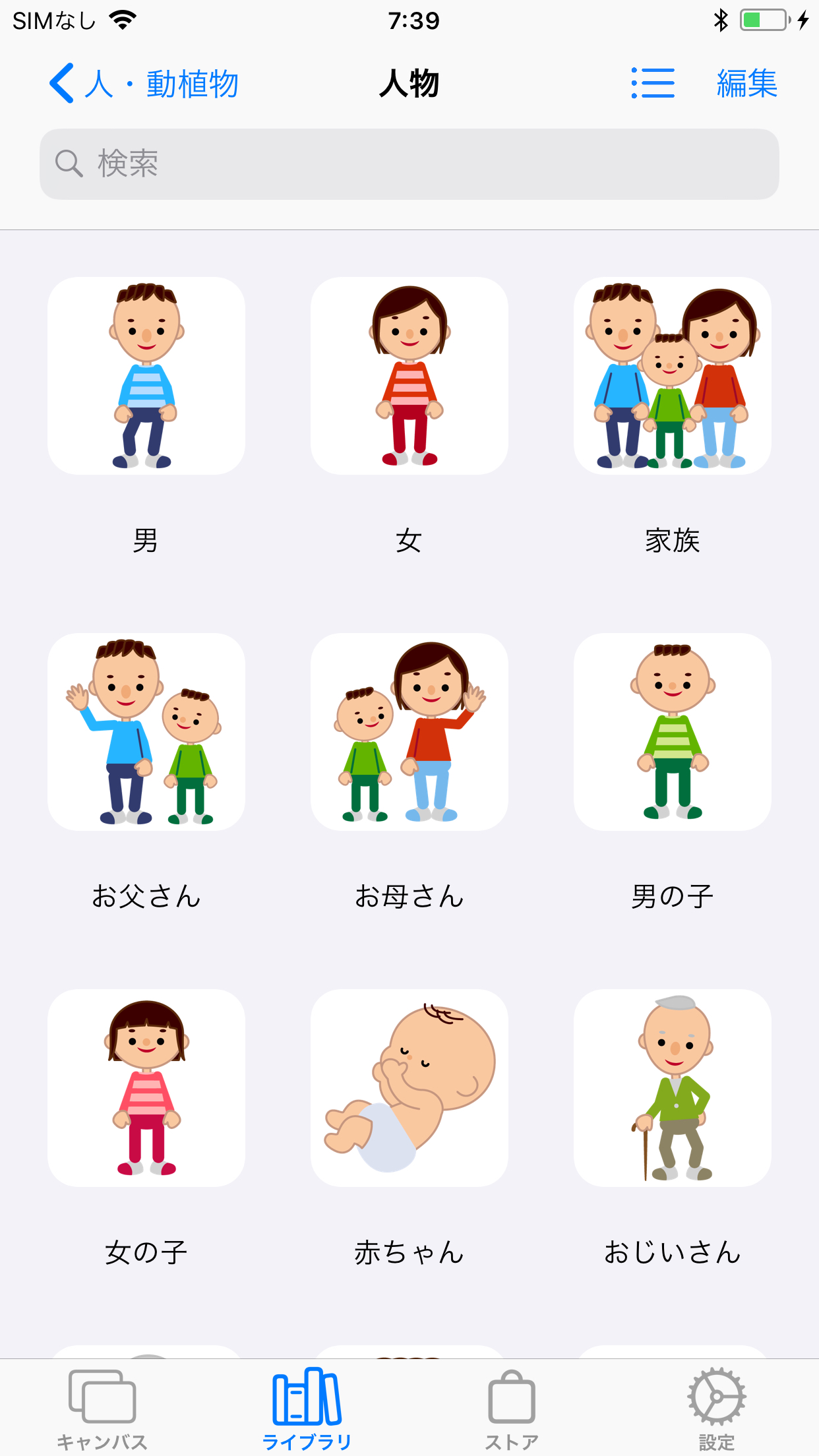Tap the search magnifier icon
Screen dimensions: 819x1456
[69, 163]
